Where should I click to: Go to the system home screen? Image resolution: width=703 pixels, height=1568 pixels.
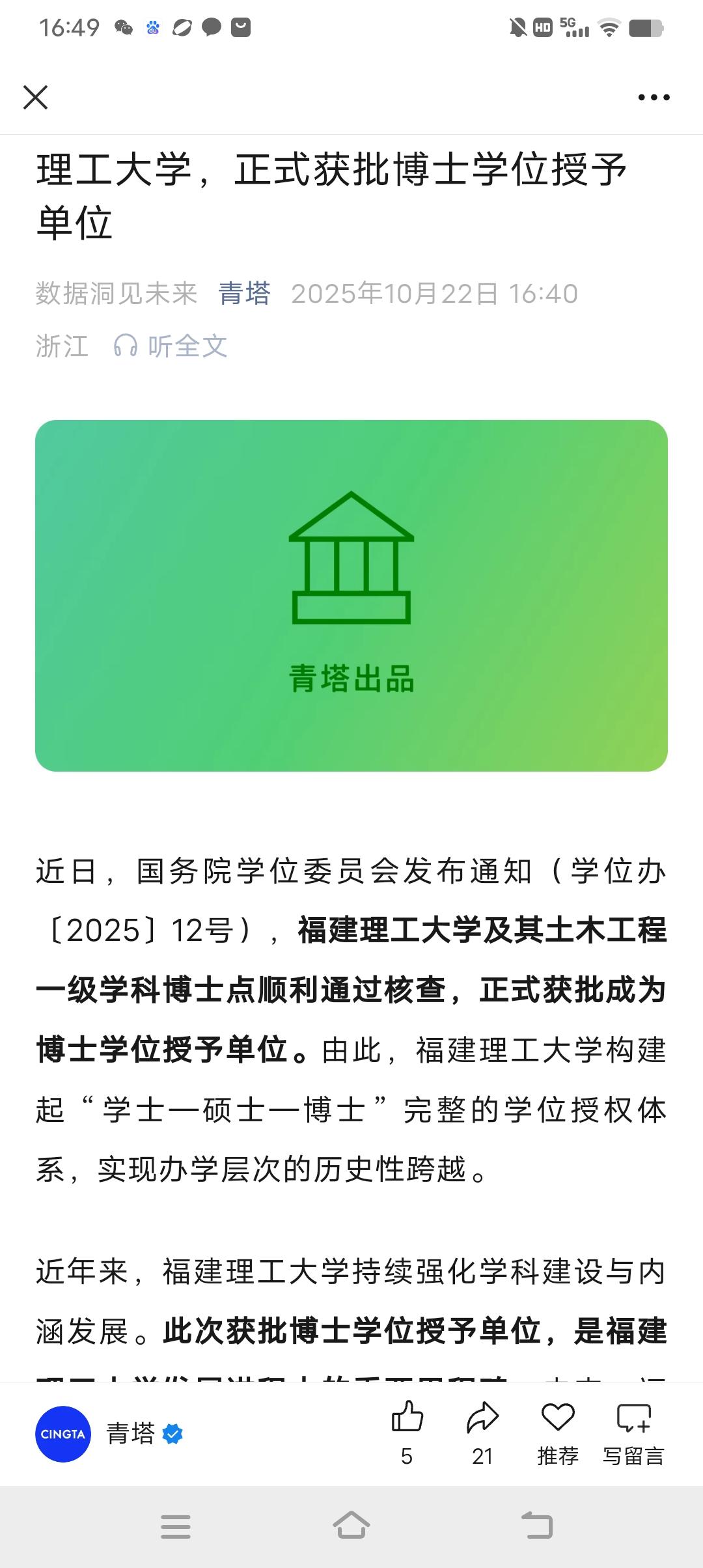click(x=351, y=1526)
